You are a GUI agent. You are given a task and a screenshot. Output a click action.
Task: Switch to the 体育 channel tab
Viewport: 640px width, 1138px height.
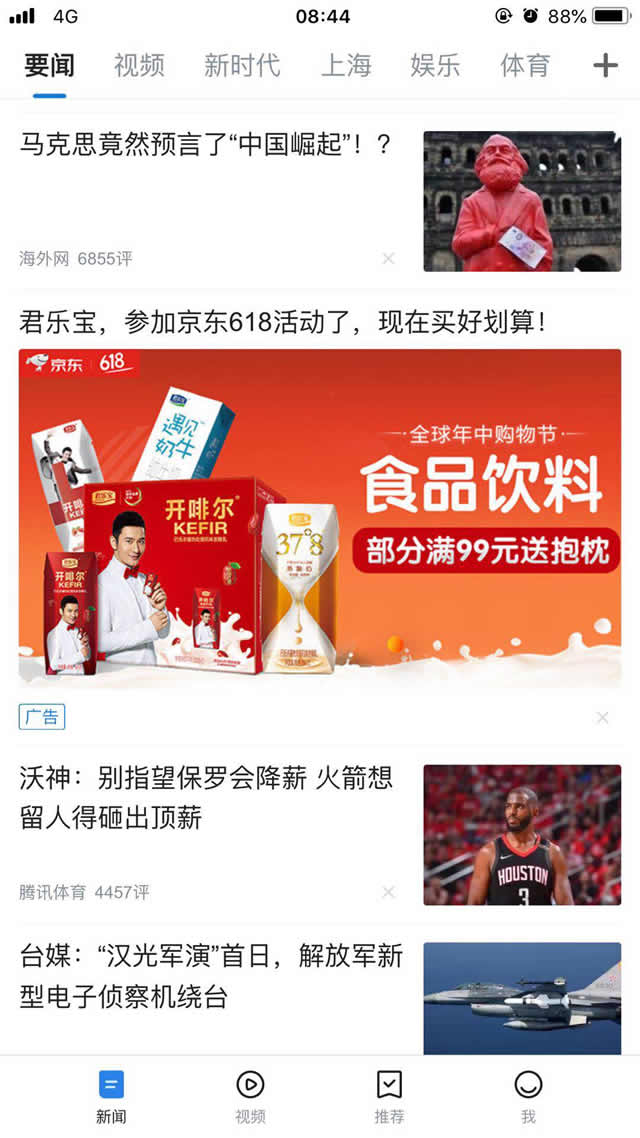click(525, 66)
